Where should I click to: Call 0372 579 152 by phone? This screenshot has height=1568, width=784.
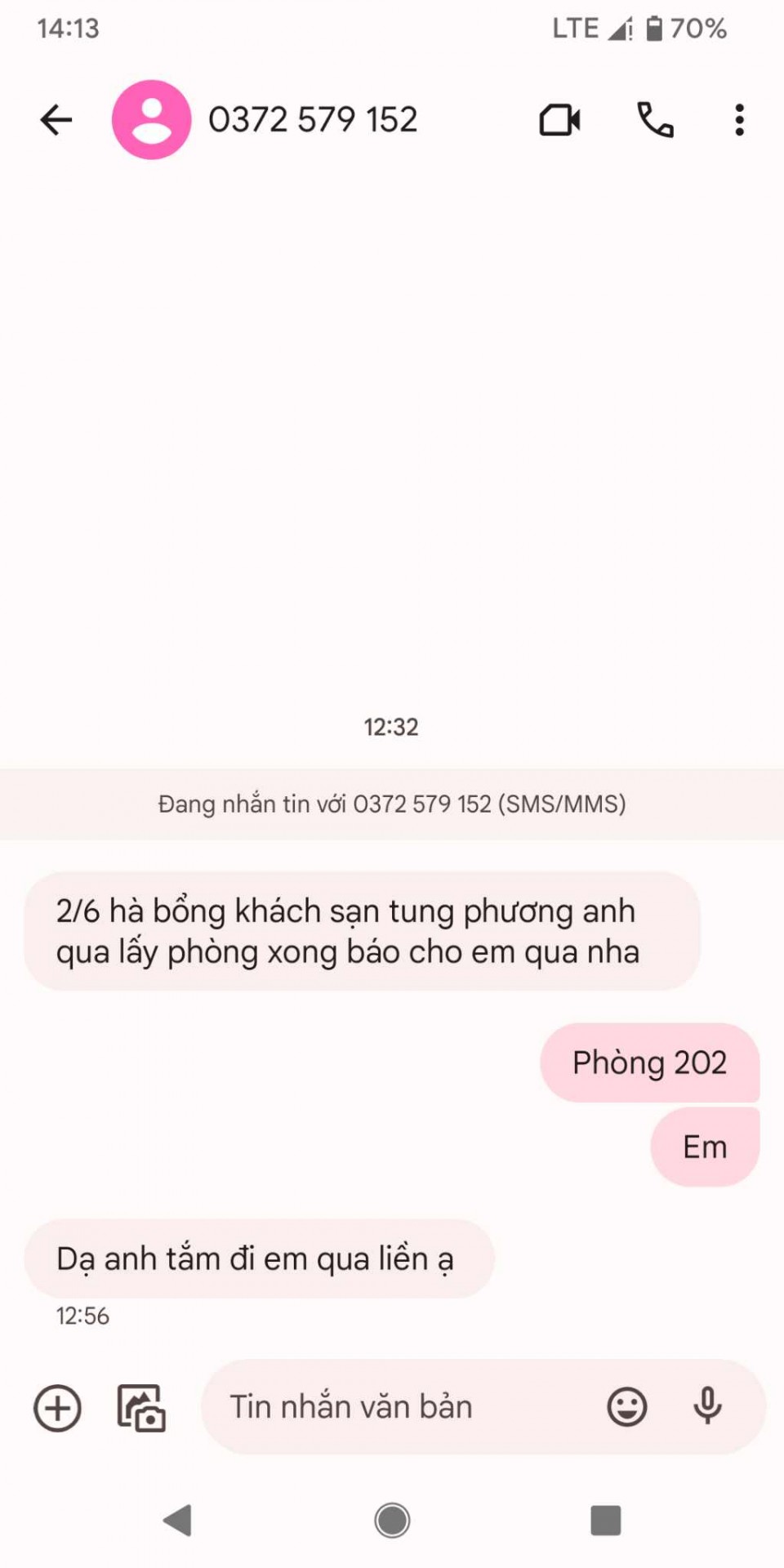click(x=655, y=120)
